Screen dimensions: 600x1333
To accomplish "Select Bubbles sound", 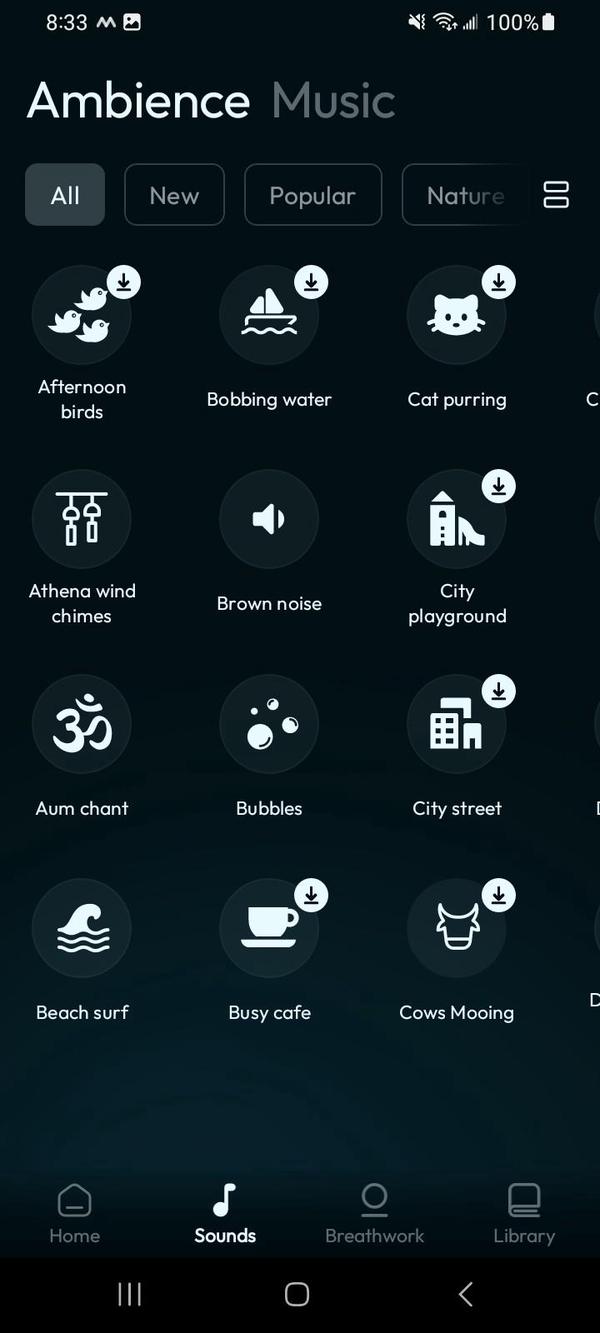I will 269,724.
